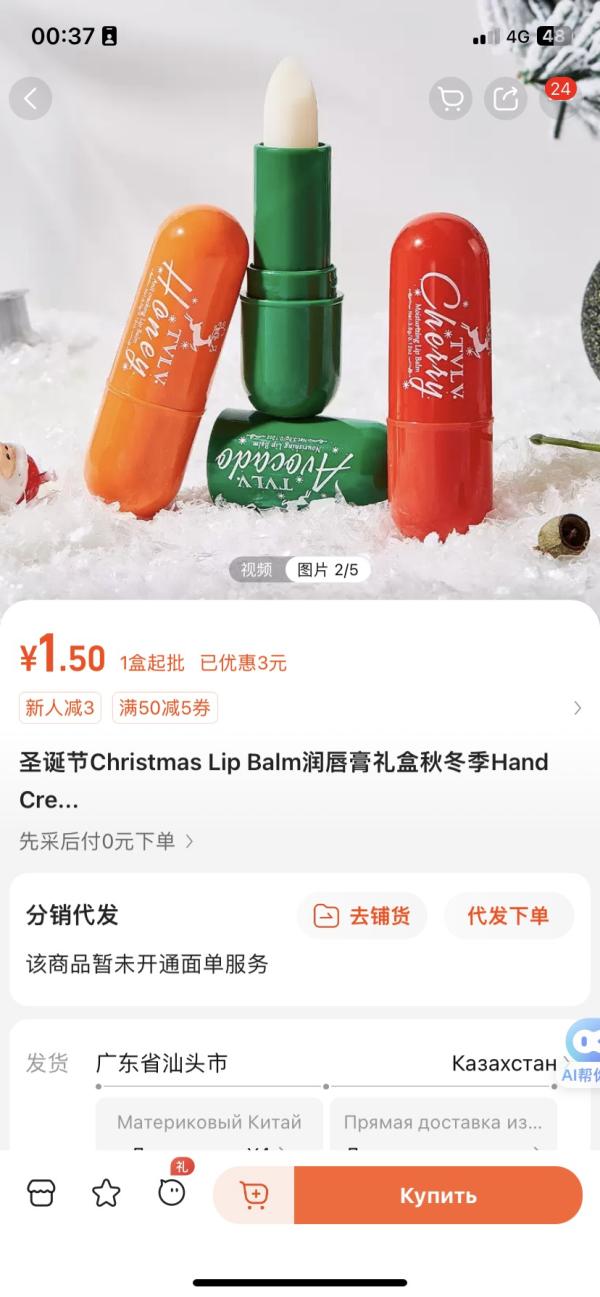Choose the Прямая доставка shipping option
Screen dimensions: 600x1297
(x=443, y=1123)
